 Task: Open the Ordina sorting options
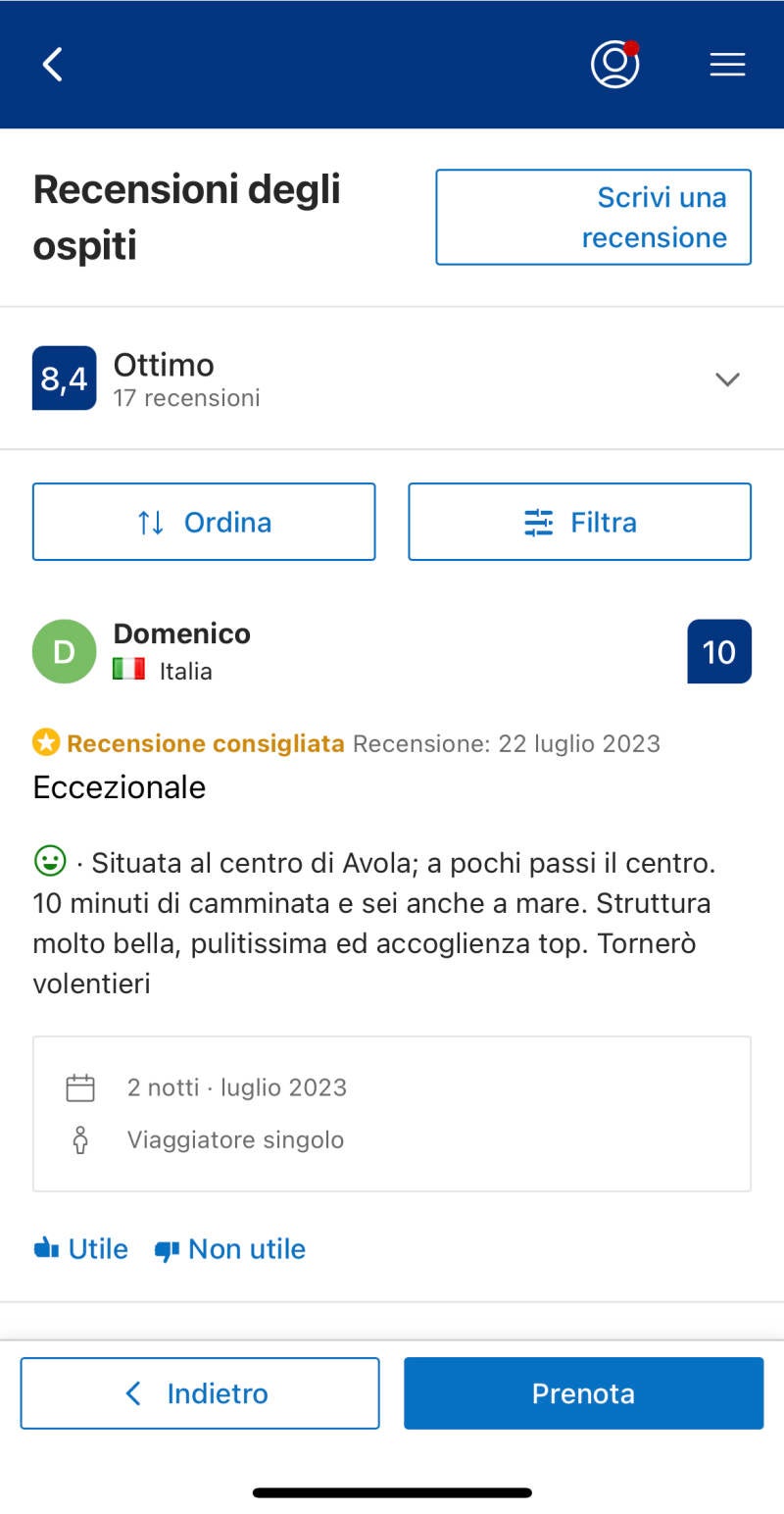coord(204,522)
